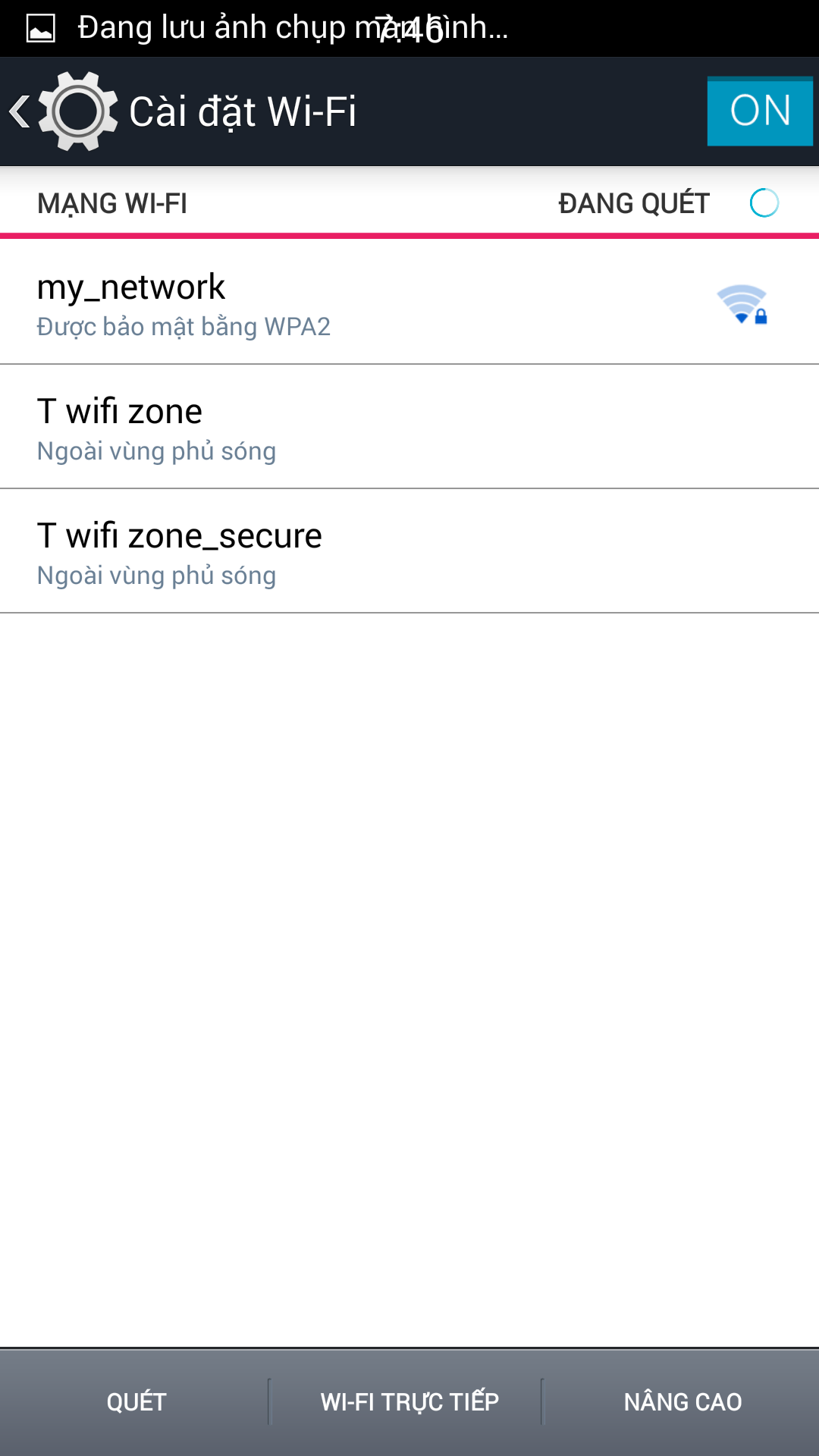Turn off the Wi-Fi ON switch

coord(759,111)
